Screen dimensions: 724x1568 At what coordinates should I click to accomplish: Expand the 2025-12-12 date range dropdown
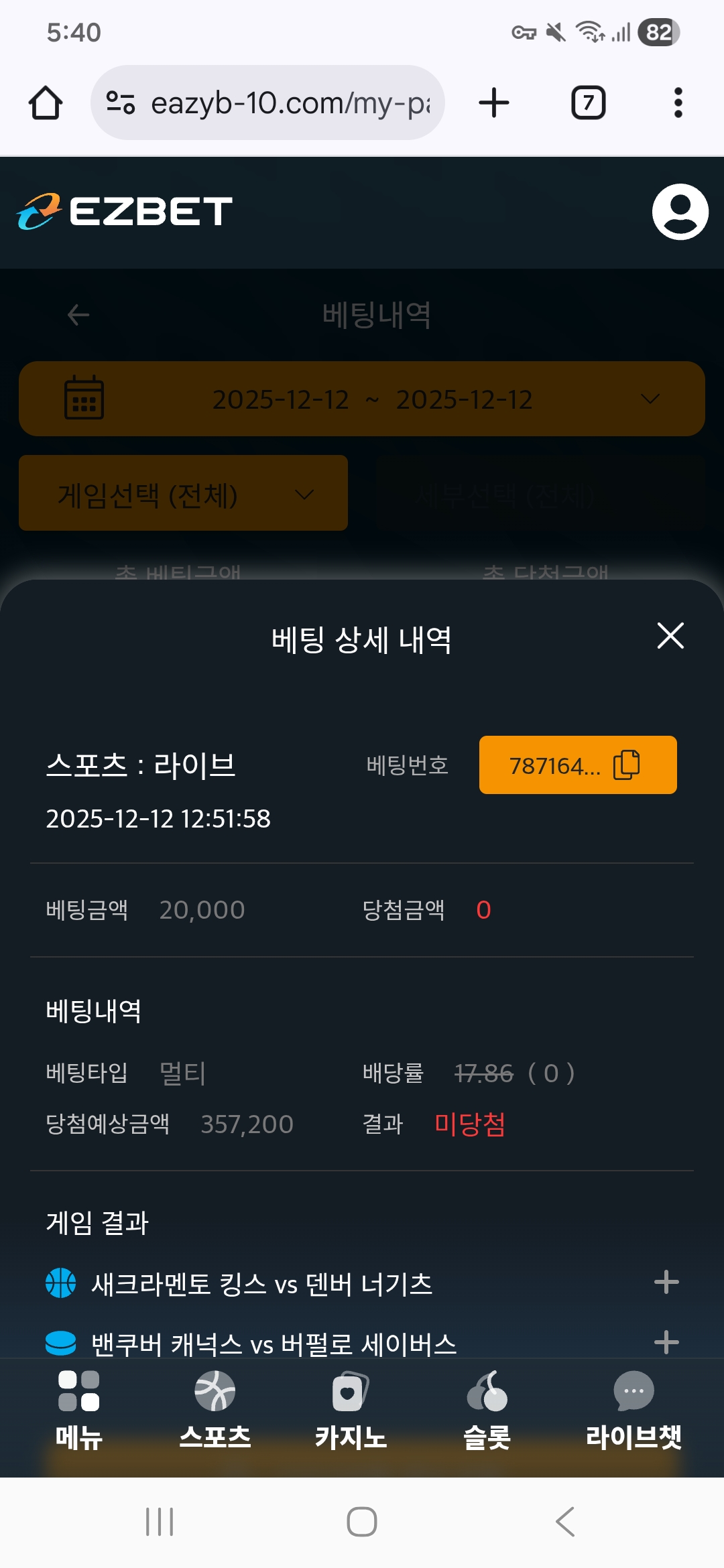[x=648, y=398]
